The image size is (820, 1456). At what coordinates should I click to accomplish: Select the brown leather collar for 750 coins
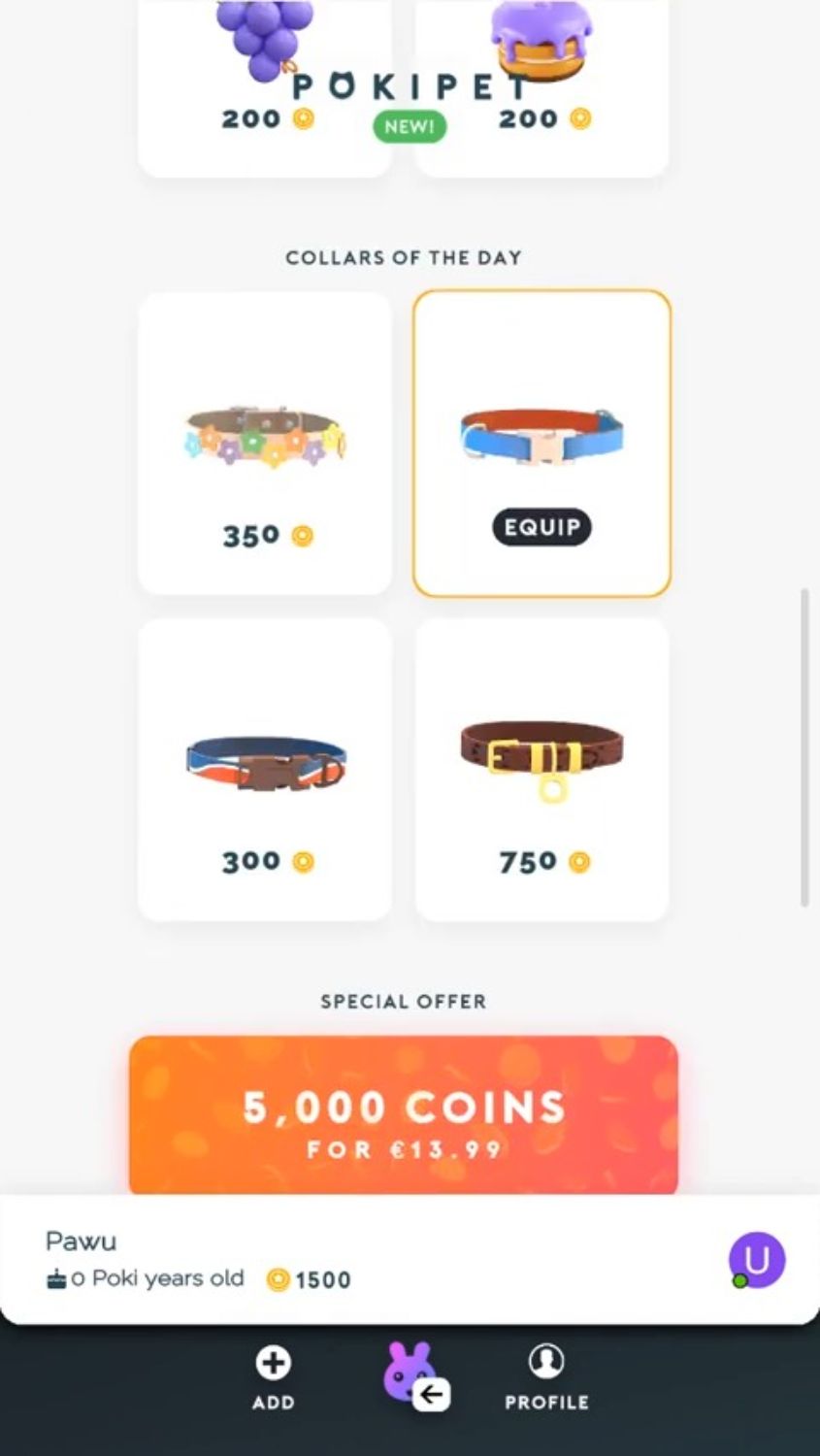click(x=541, y=770)
